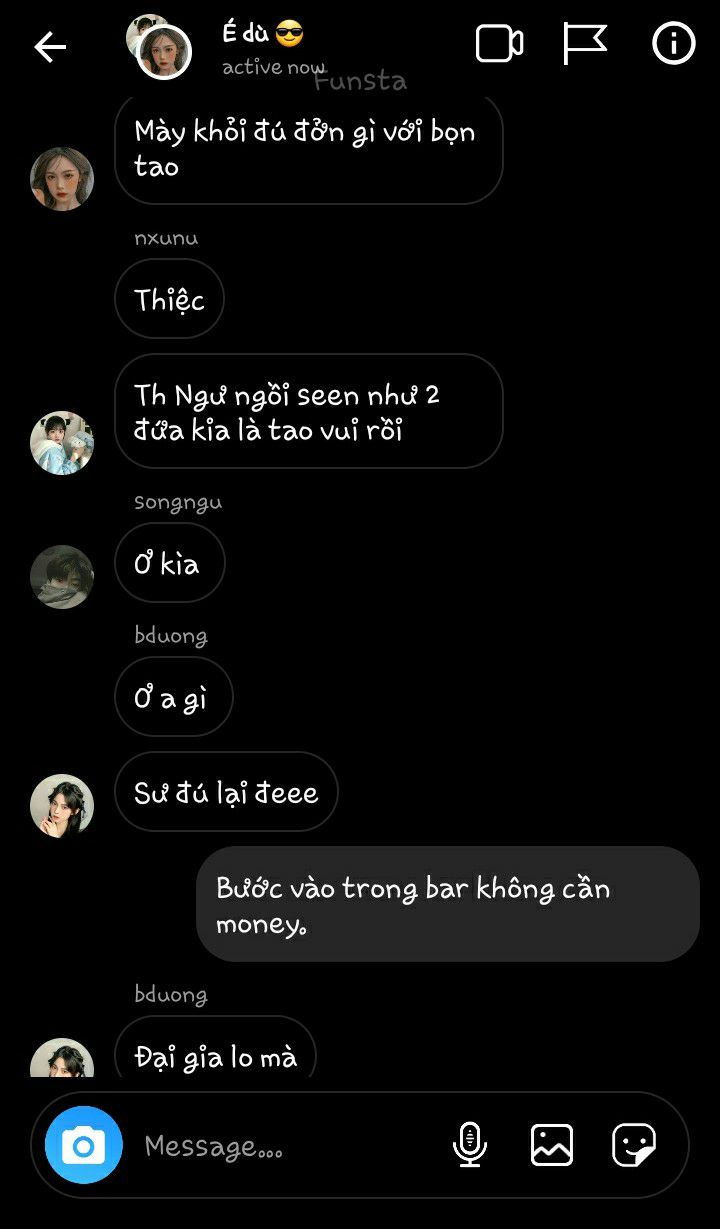Go back using the arrow icon
Viewport: 720px width, 1229px height.
pos(50,47)
